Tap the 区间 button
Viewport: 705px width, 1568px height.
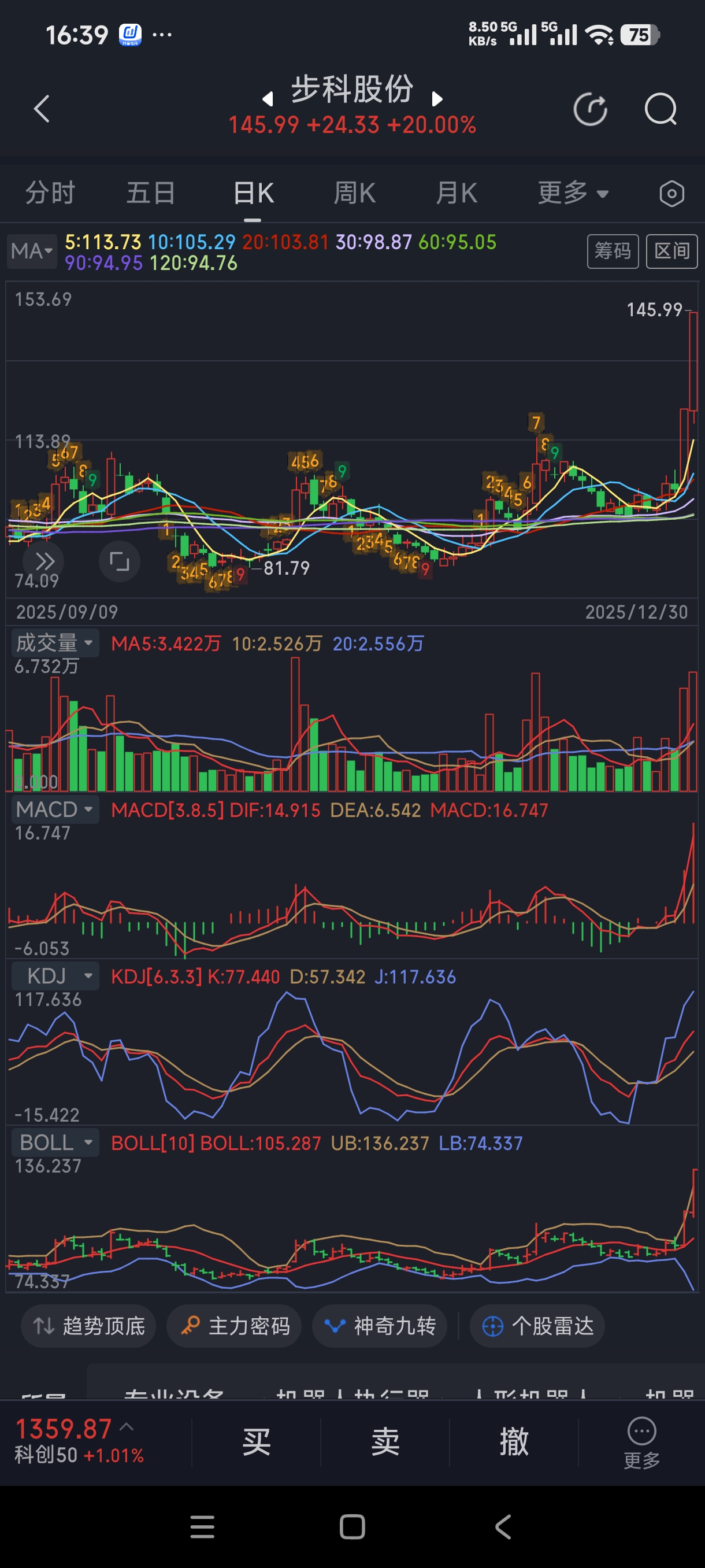[671, 251]
